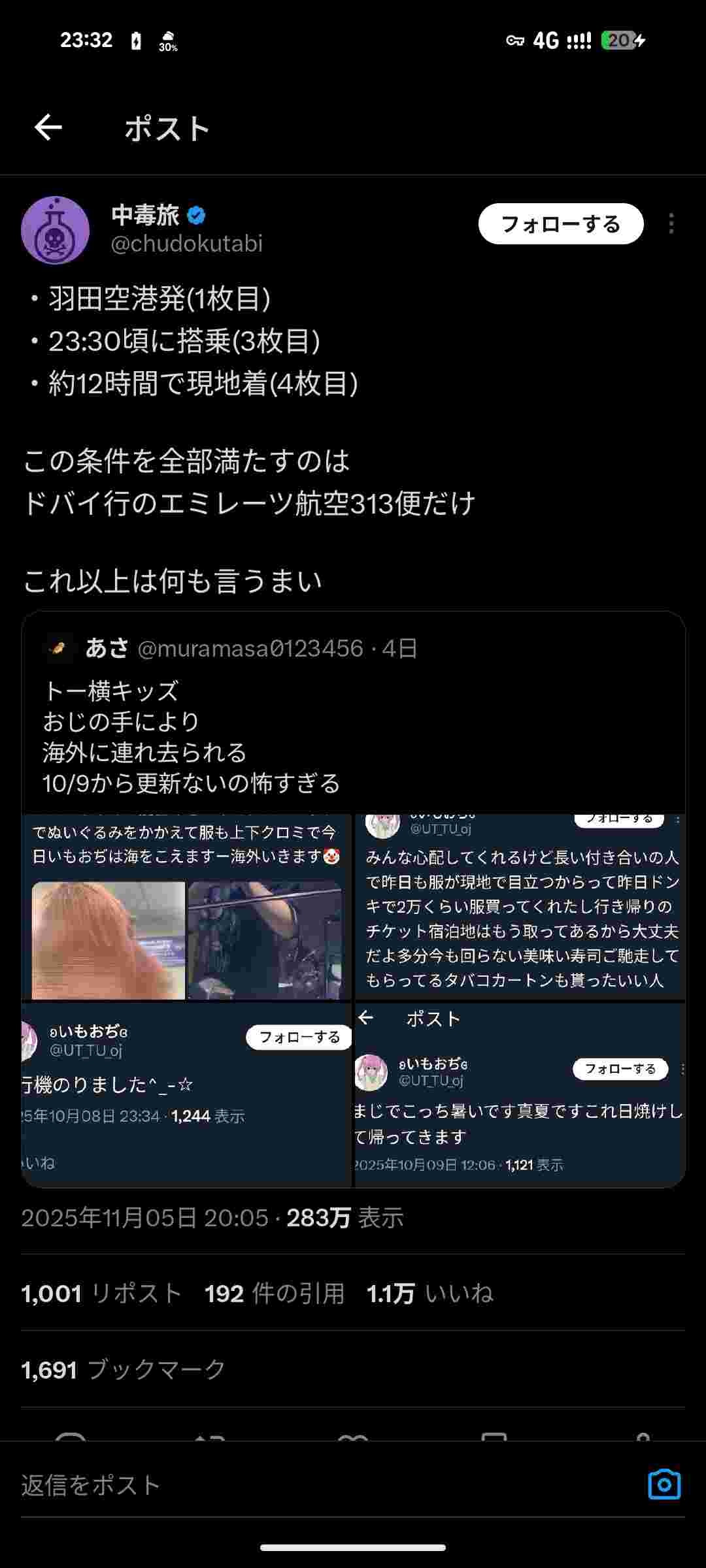The height and width of the screenshot is (1568, 706).
Task: Open the top-right quoted screenshot image
Action: pos(520,907)
